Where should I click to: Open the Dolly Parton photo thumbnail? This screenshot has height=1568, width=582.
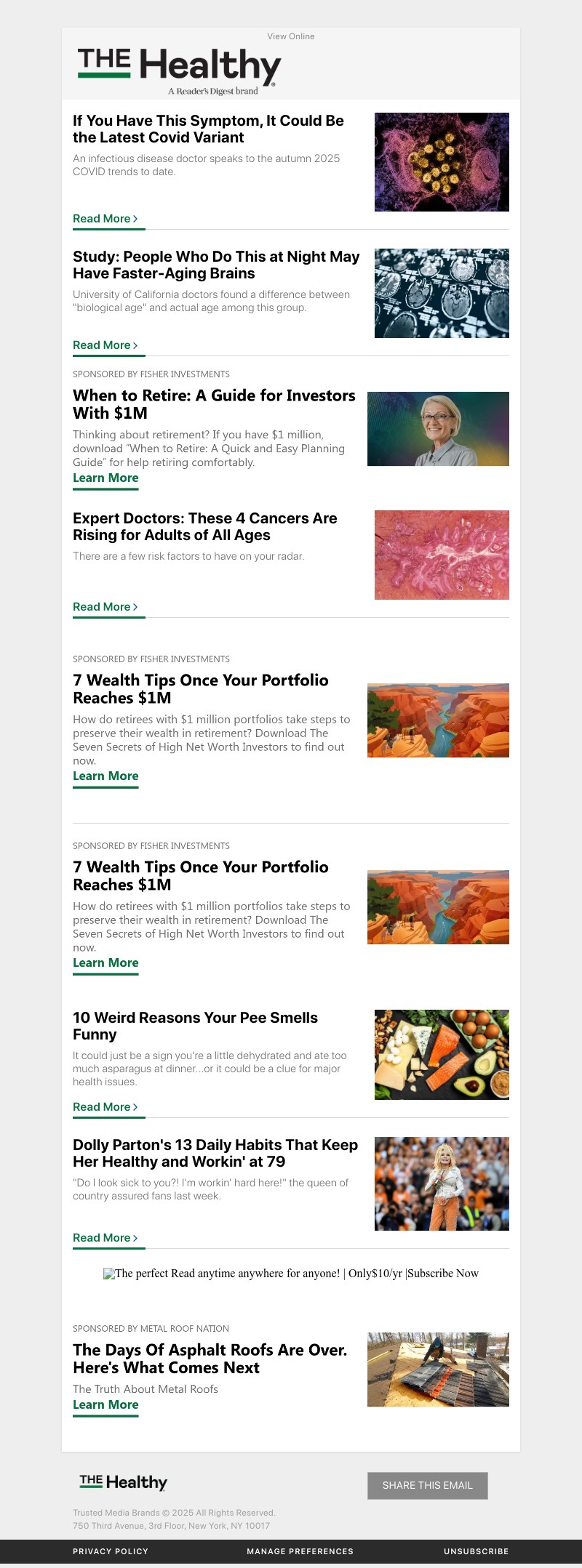pos(442,1183)
